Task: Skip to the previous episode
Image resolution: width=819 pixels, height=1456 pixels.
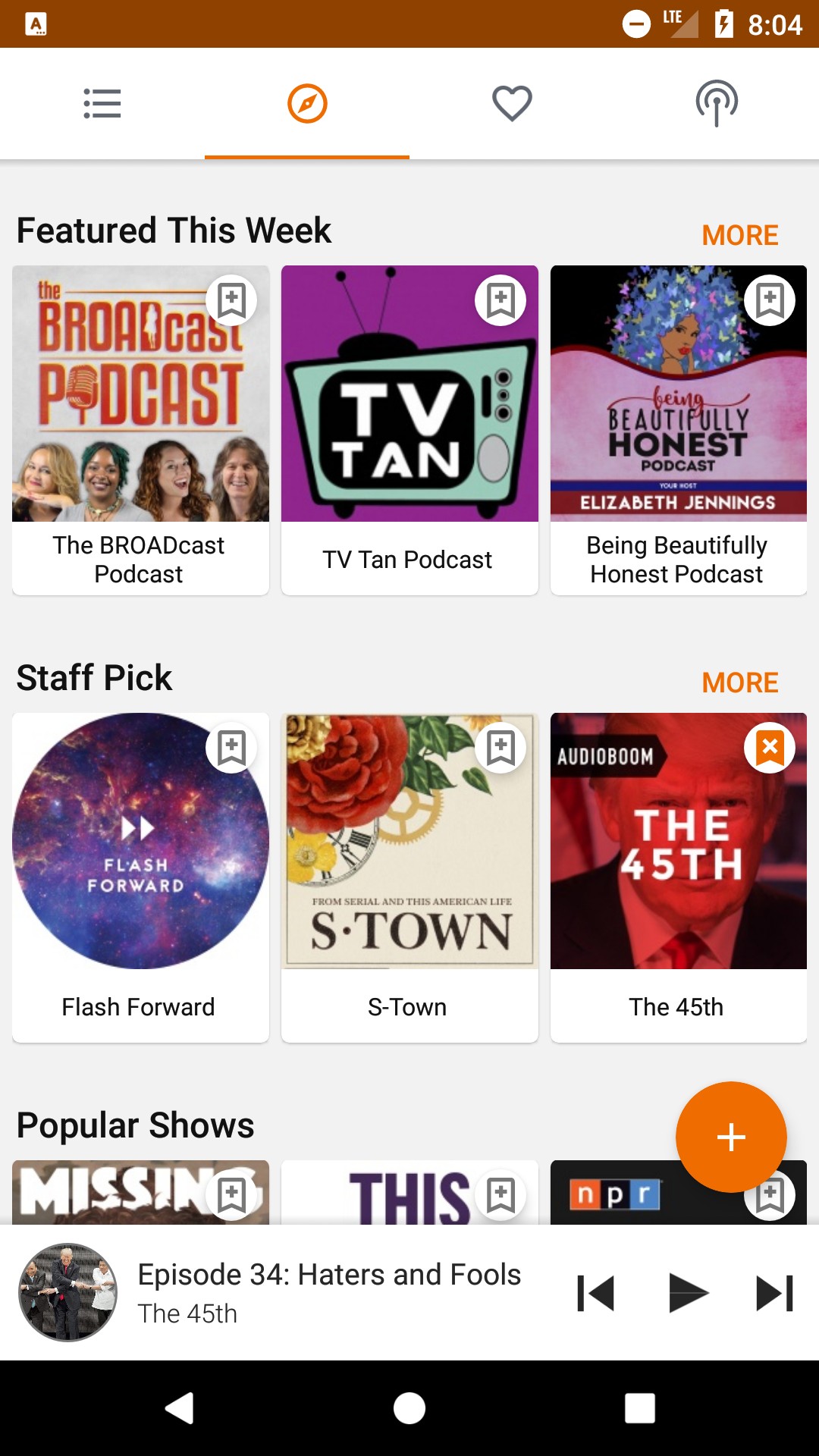Action: point(596,1293)
